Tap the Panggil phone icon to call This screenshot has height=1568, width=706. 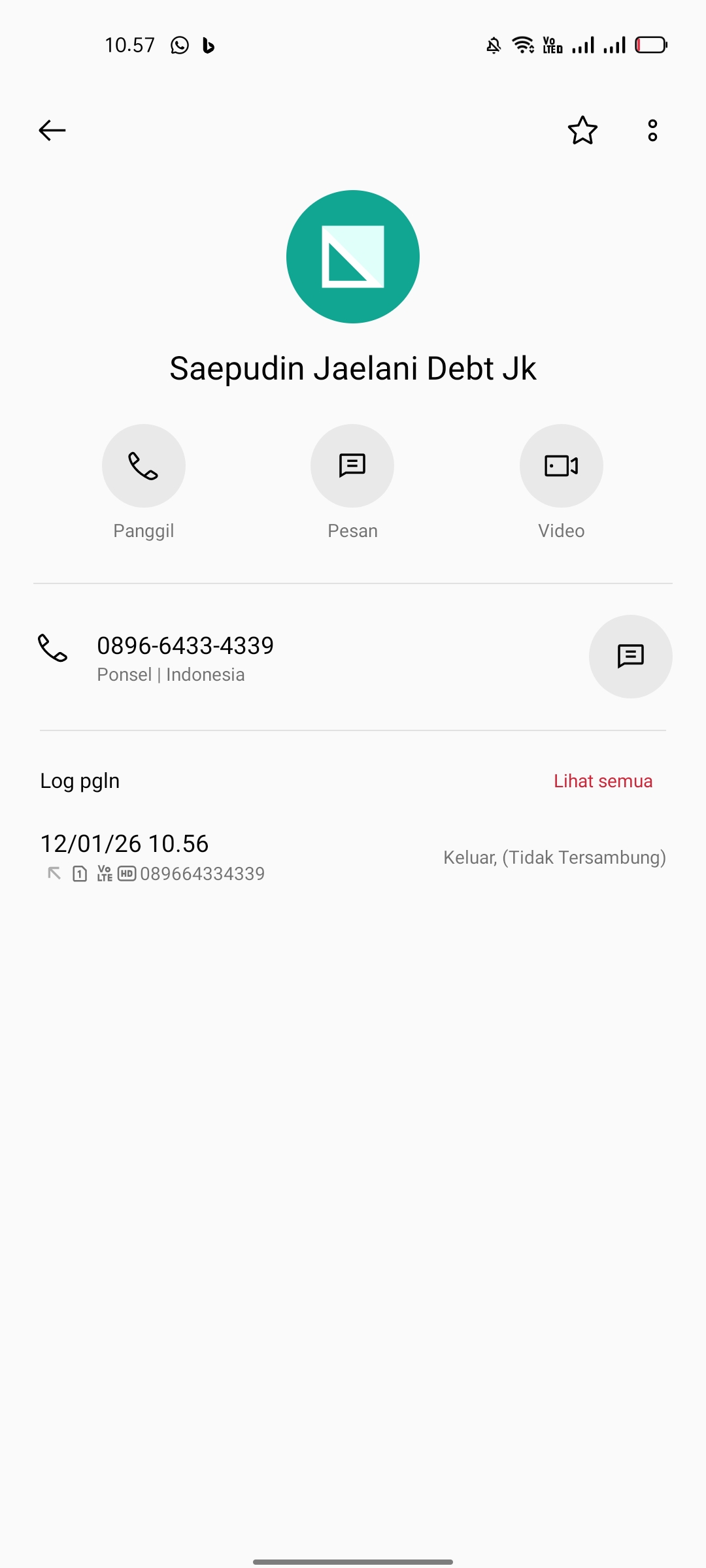point(144,465)
